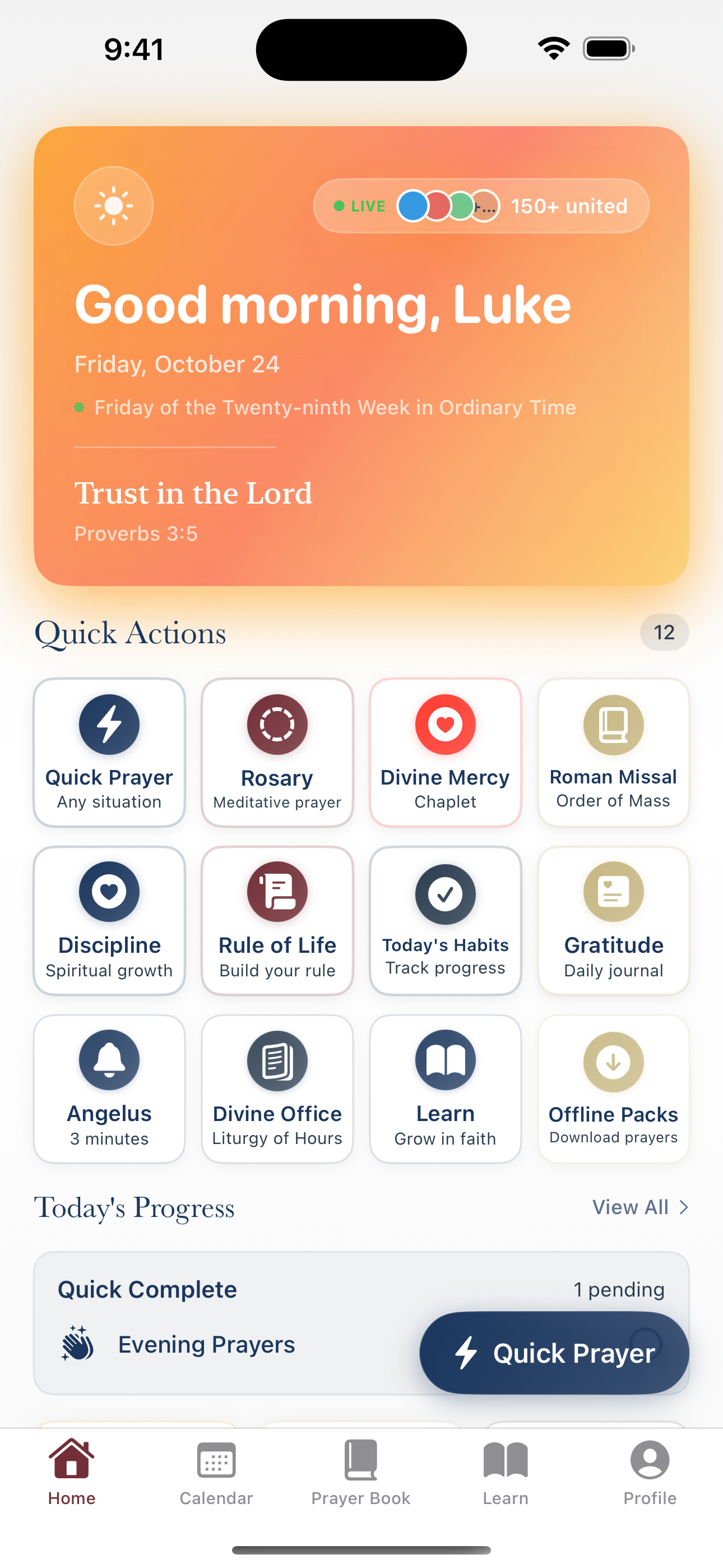Open the Quick Prayer lightning icon
Image resolution: width=723 pixels, height=1568 pixels.
click(109, 725)
